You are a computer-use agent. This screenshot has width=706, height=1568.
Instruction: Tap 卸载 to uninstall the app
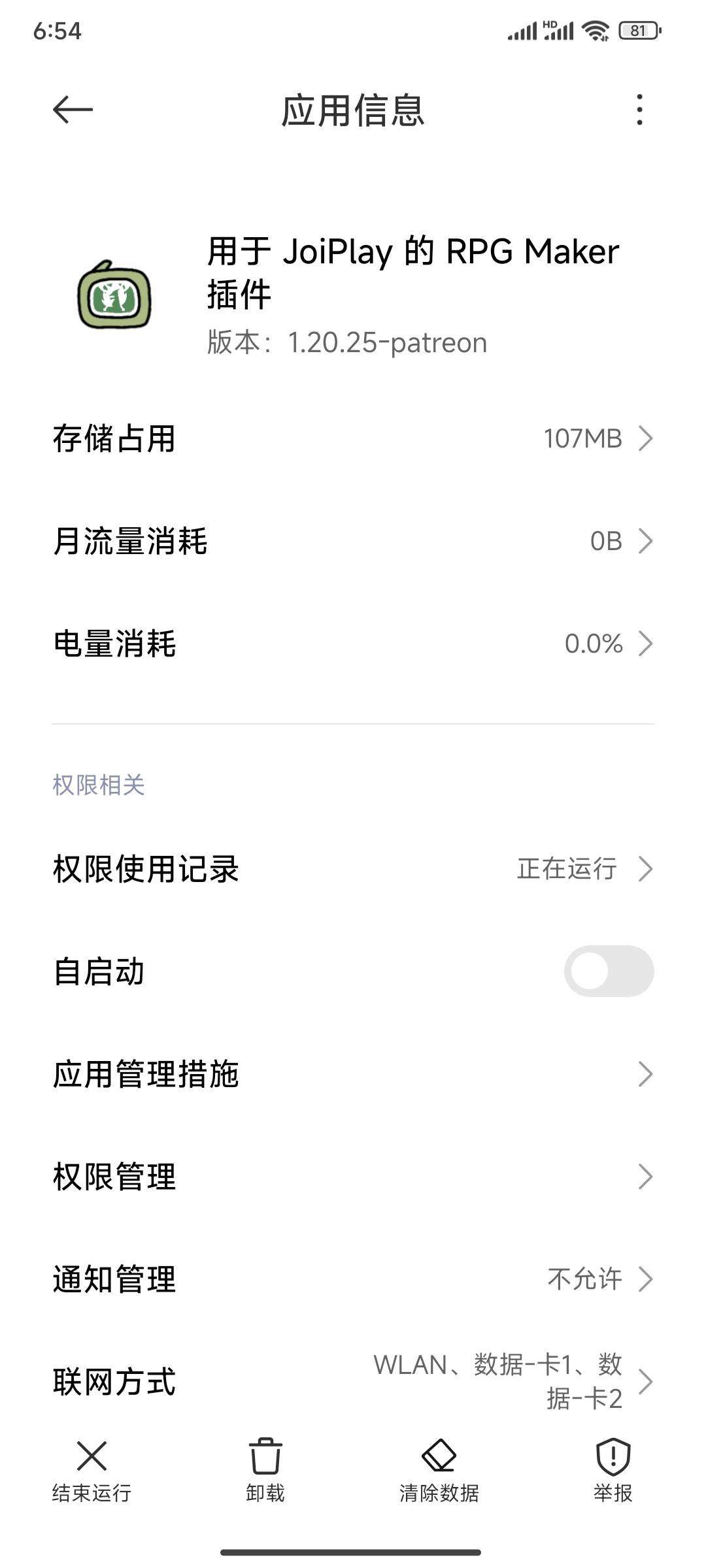[265, 1470]
